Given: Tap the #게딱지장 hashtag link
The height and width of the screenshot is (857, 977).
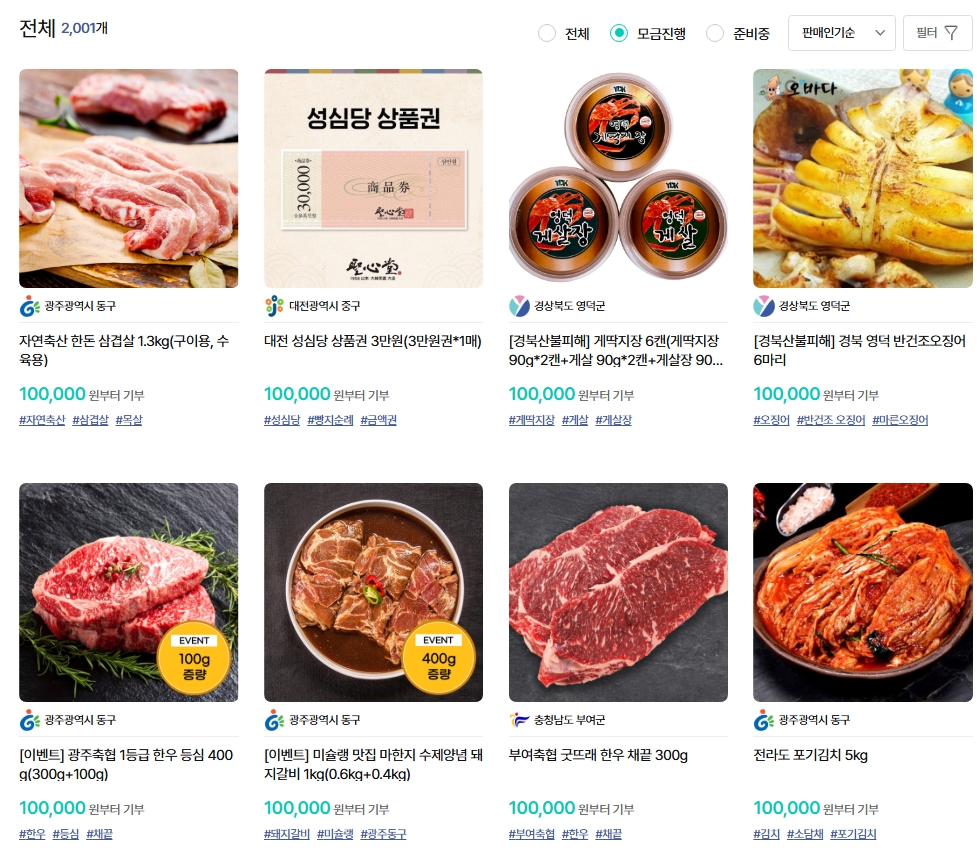Looking at the screenshot, I should [531, 420].
